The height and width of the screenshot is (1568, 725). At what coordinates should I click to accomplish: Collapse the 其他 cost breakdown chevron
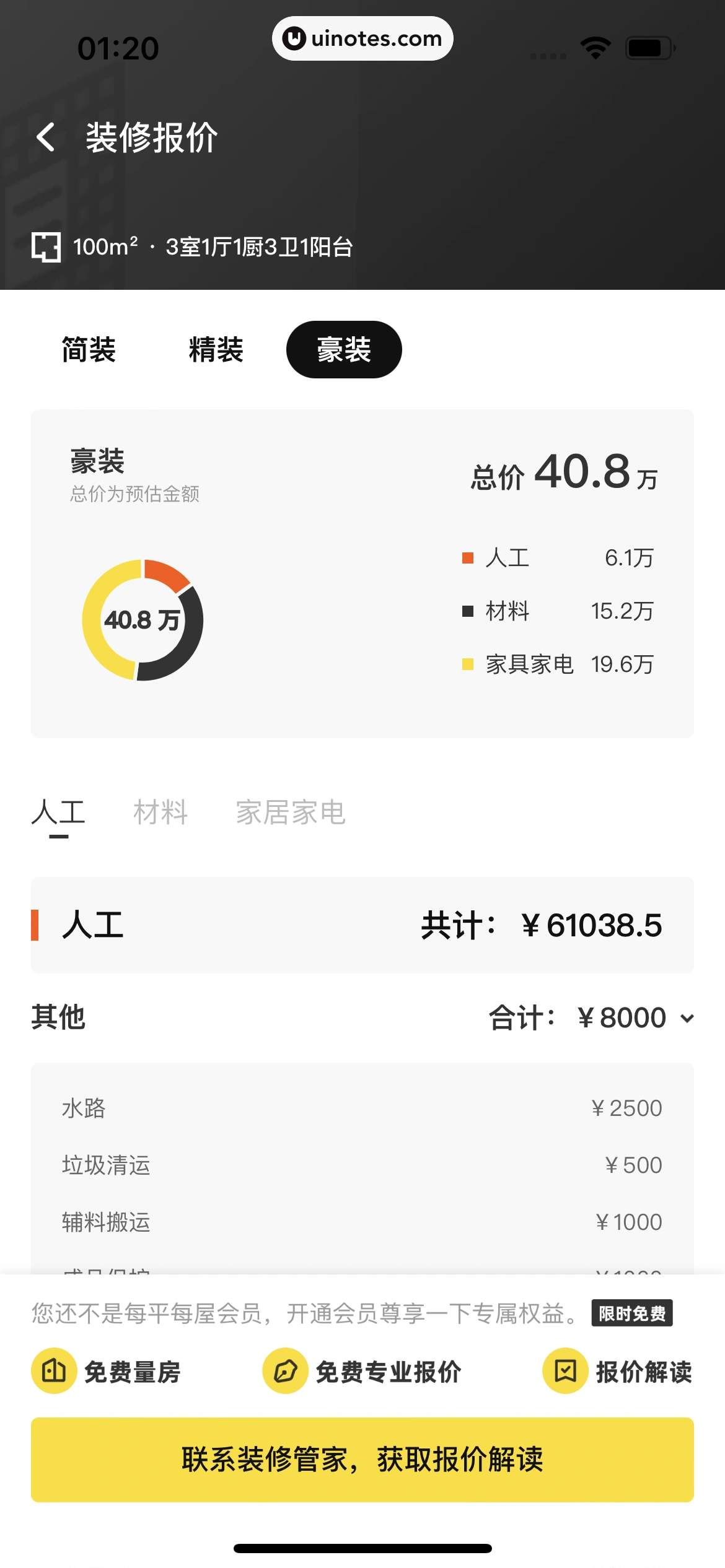686,1017
